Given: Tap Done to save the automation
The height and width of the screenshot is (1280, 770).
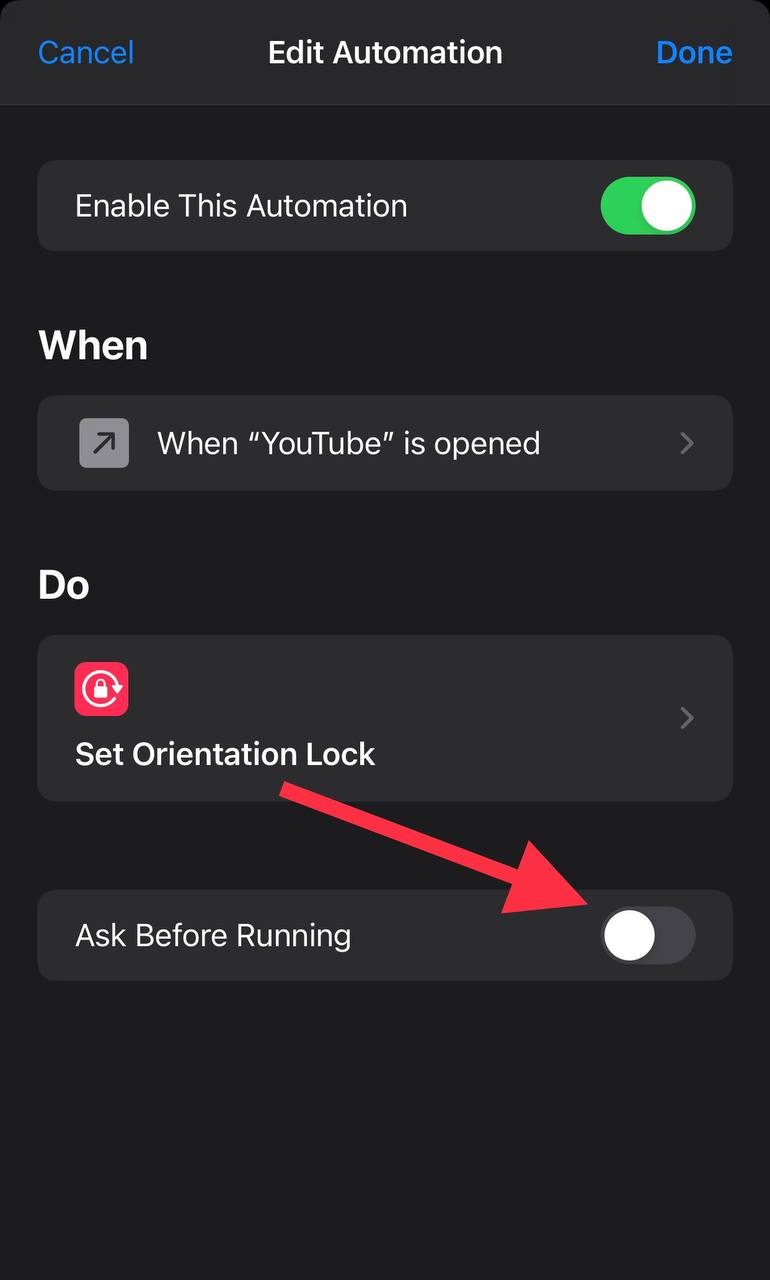Looking at the screenshot, I should point(694,52).
